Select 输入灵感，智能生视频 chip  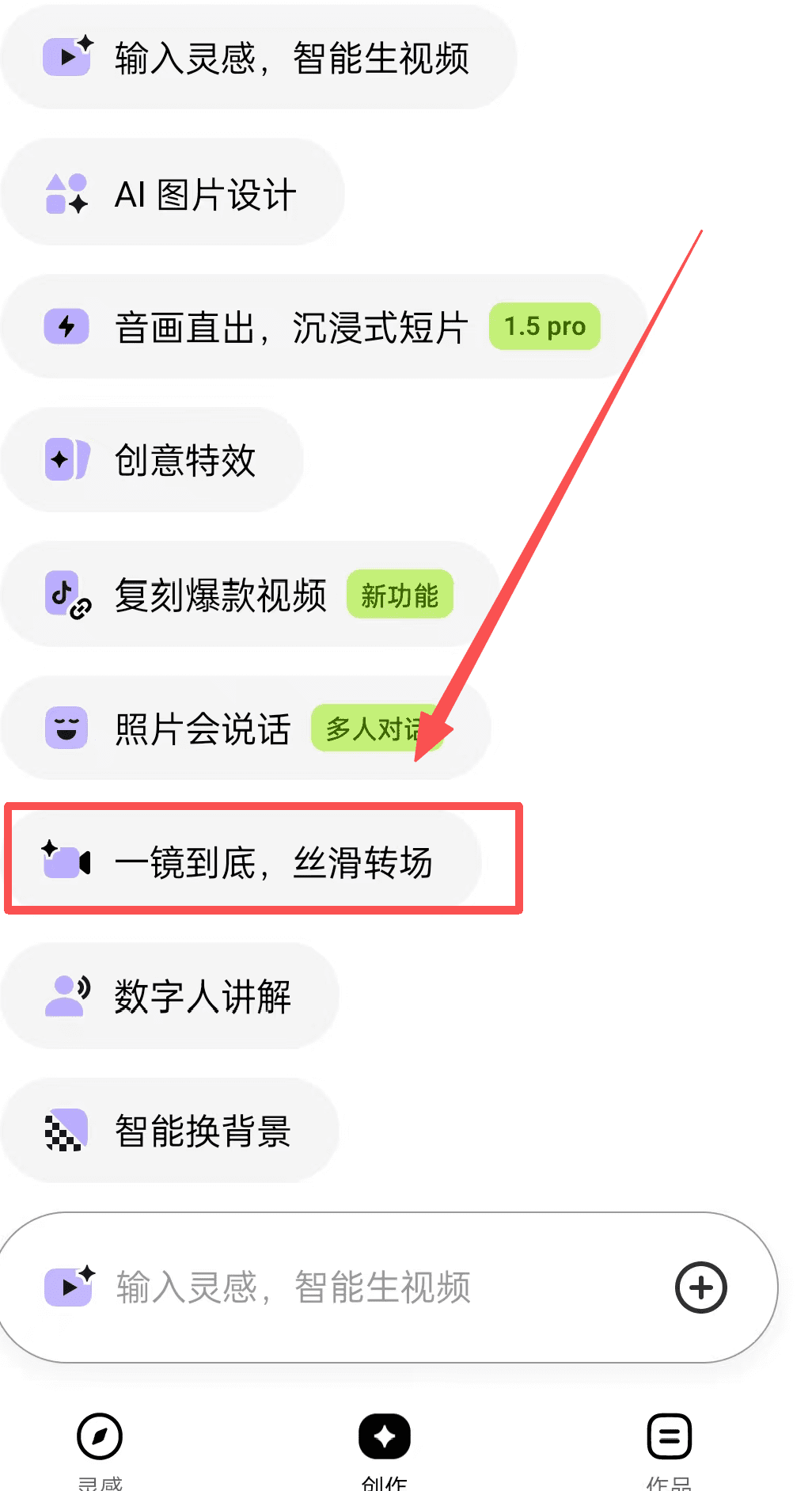258,58
